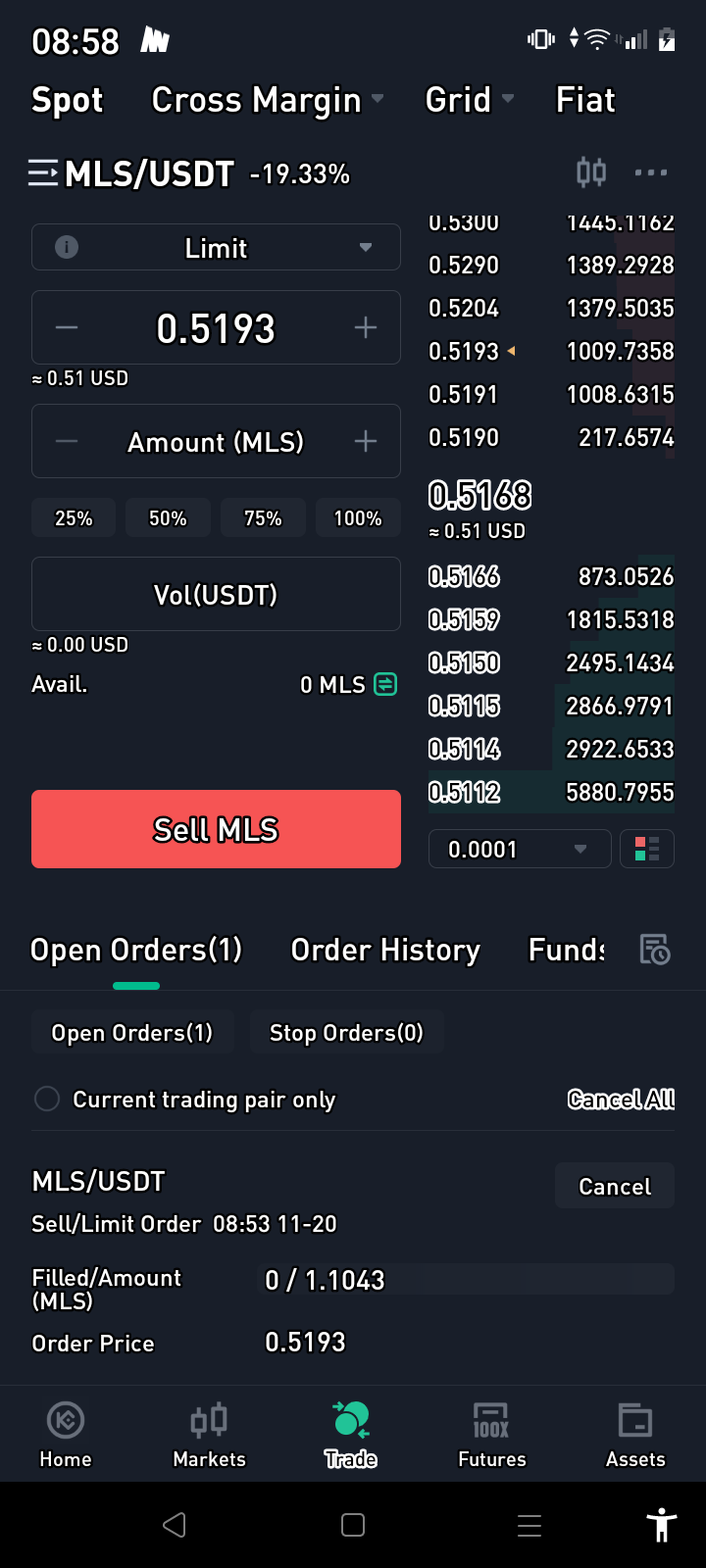The image size is (706, 1568).
Task: Change the 0.0001 depth precision dropdown
Action: pyautogui.click(x=520, y=849)
